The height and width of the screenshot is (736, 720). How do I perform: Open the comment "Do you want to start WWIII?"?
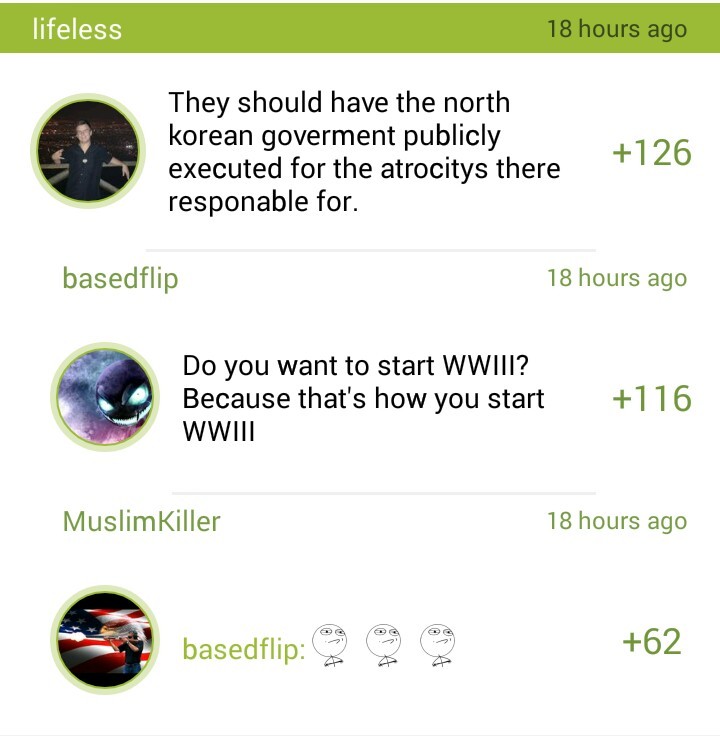[363, 398]
